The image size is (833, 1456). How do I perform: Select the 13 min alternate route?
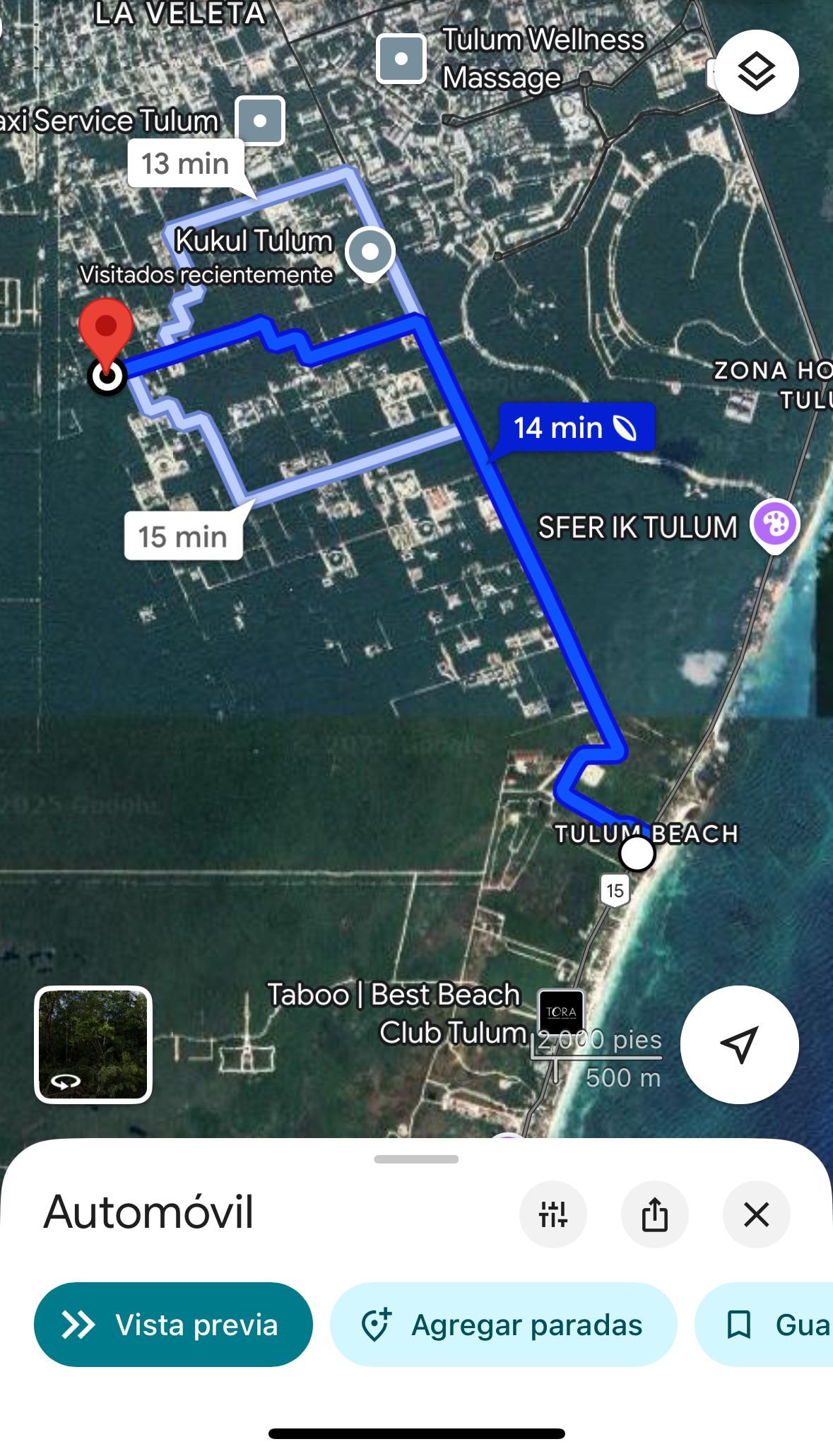coord(186,164)
